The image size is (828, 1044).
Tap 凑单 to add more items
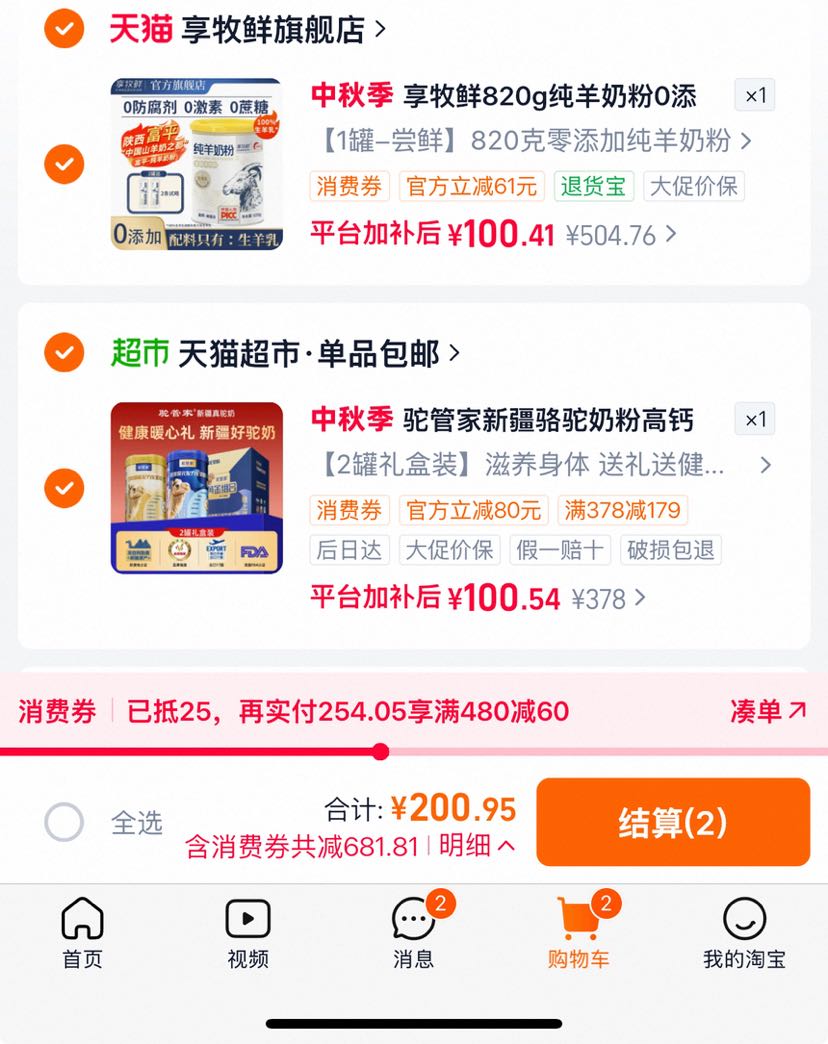768,711
